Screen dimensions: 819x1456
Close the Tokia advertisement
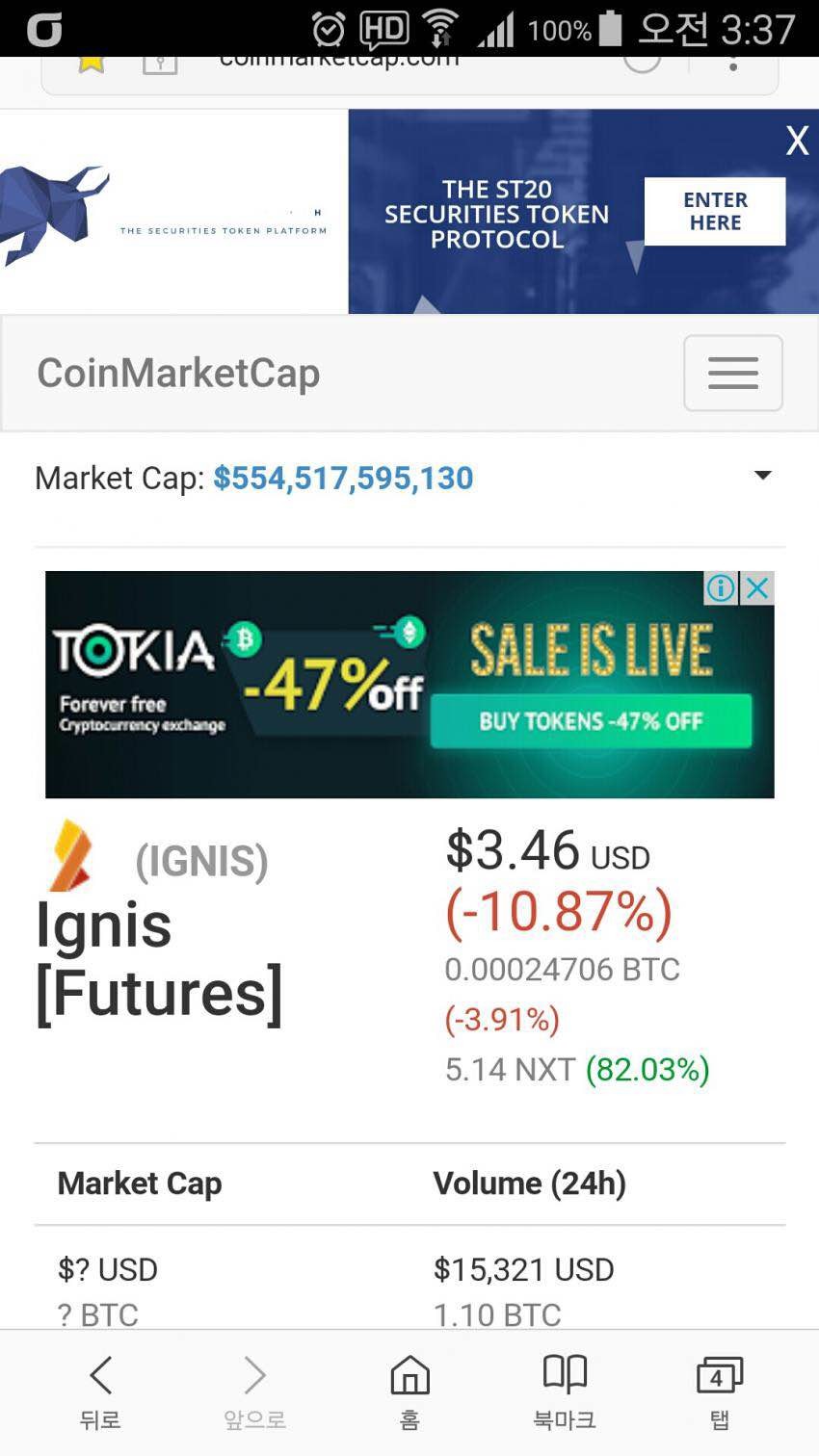pyautogui.click(x=758, y=588)
